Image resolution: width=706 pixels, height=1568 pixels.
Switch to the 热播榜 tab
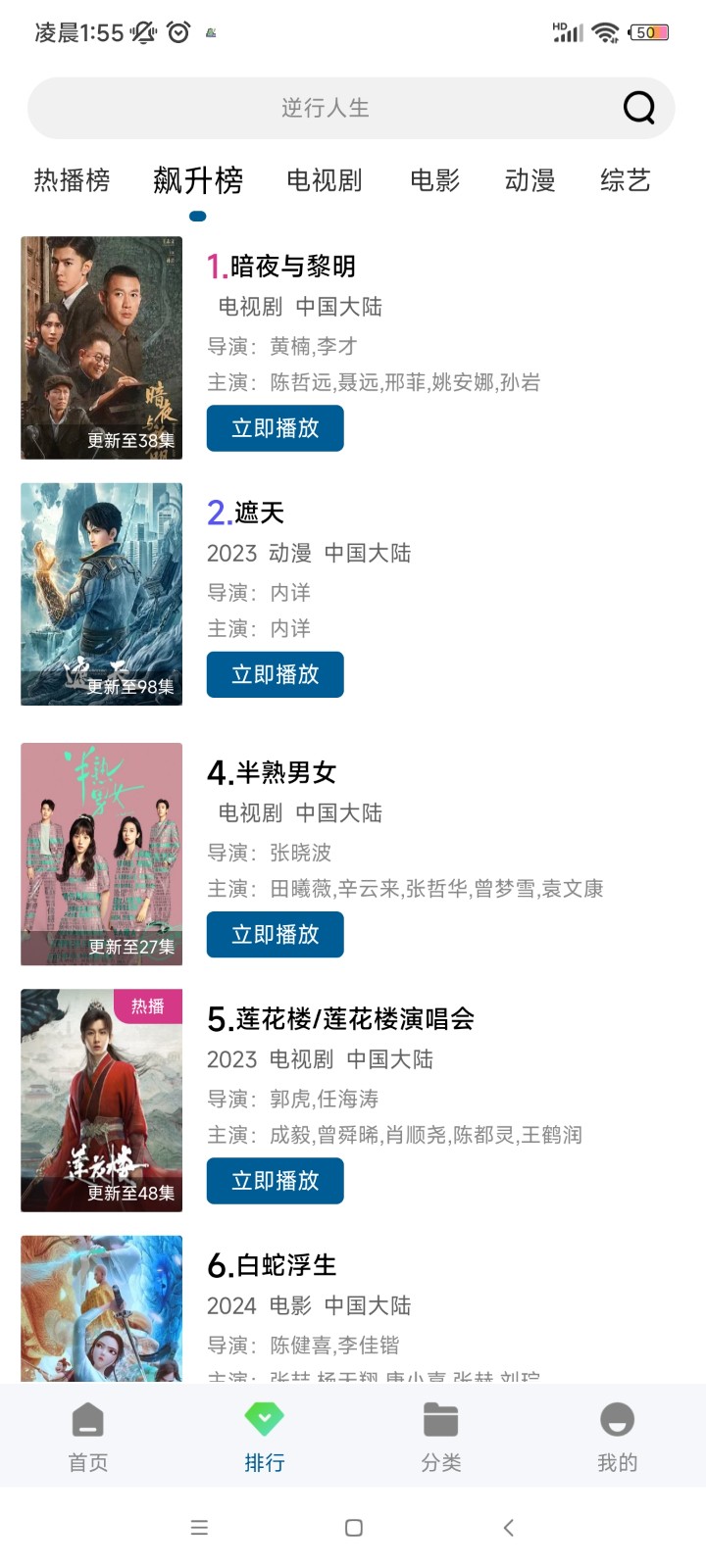pyautogui.click(x=72, y=180)
